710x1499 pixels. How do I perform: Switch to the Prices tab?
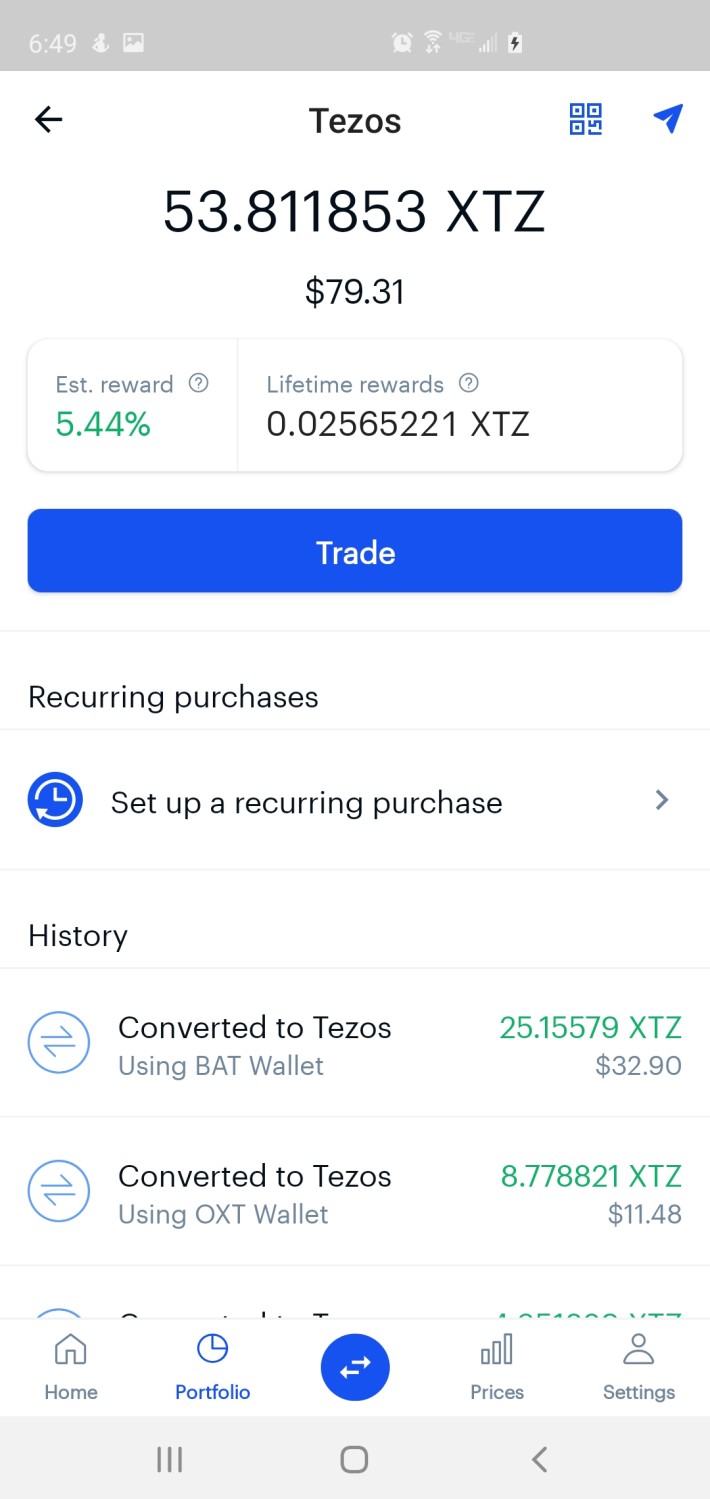(497, 1367)
